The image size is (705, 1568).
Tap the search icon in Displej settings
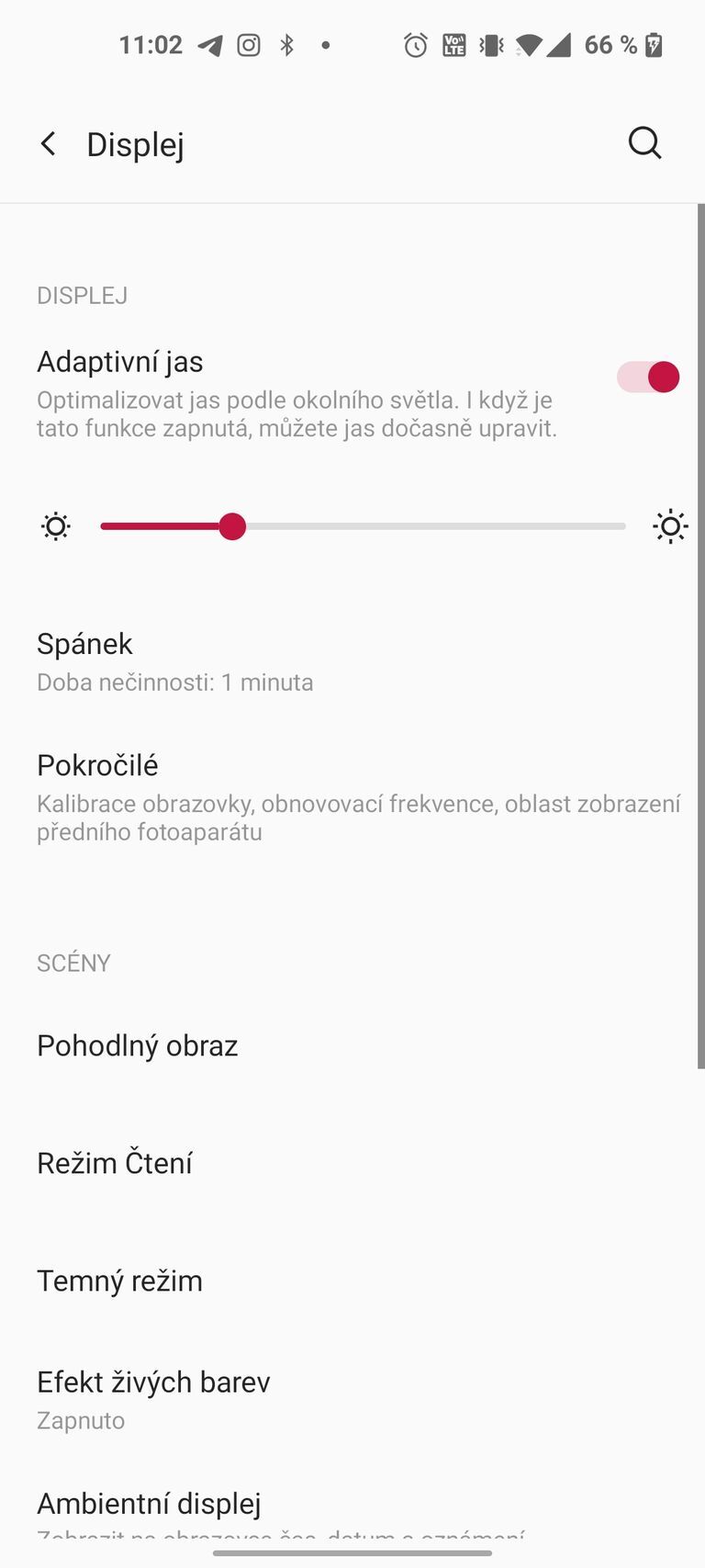tap(644, 143)
